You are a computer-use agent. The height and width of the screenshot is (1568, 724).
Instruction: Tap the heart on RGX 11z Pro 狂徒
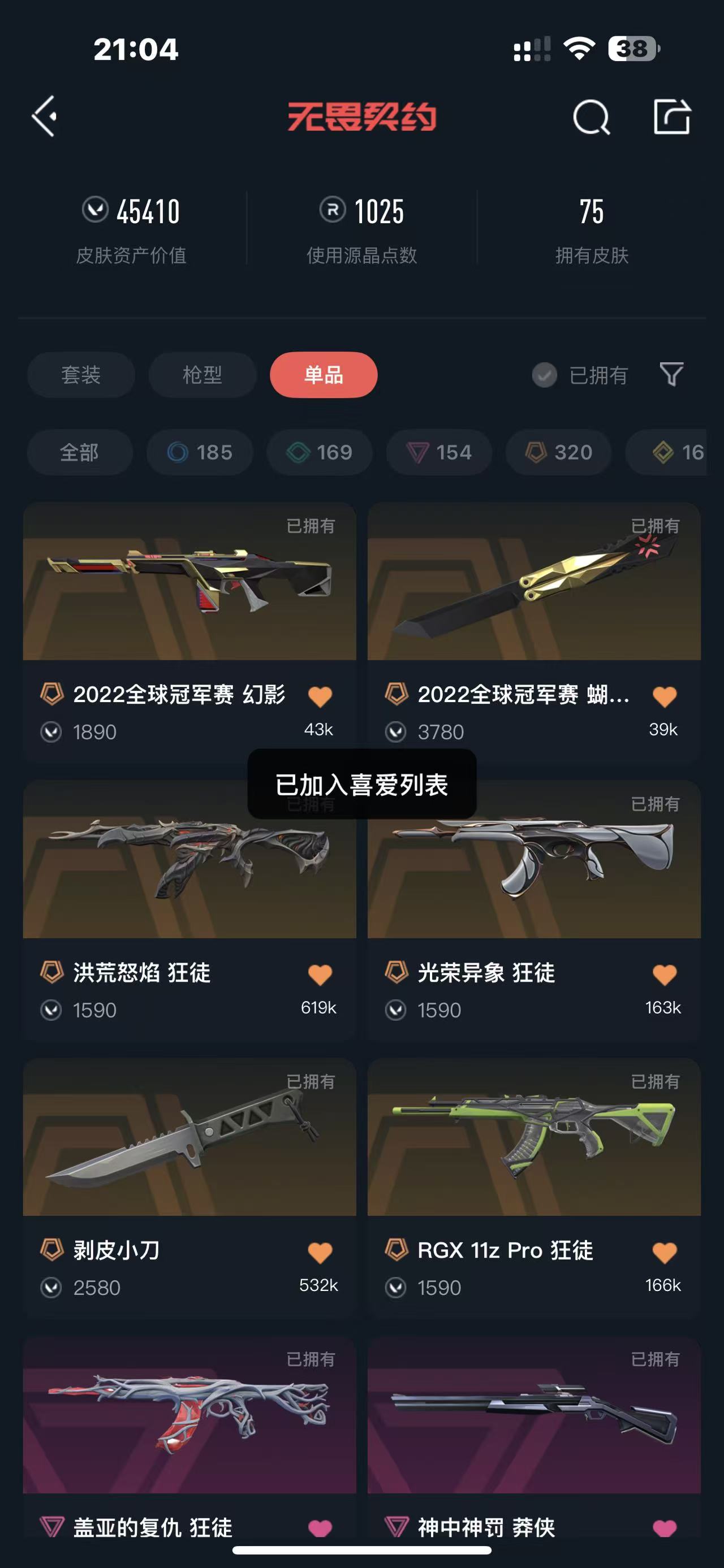664,1252
